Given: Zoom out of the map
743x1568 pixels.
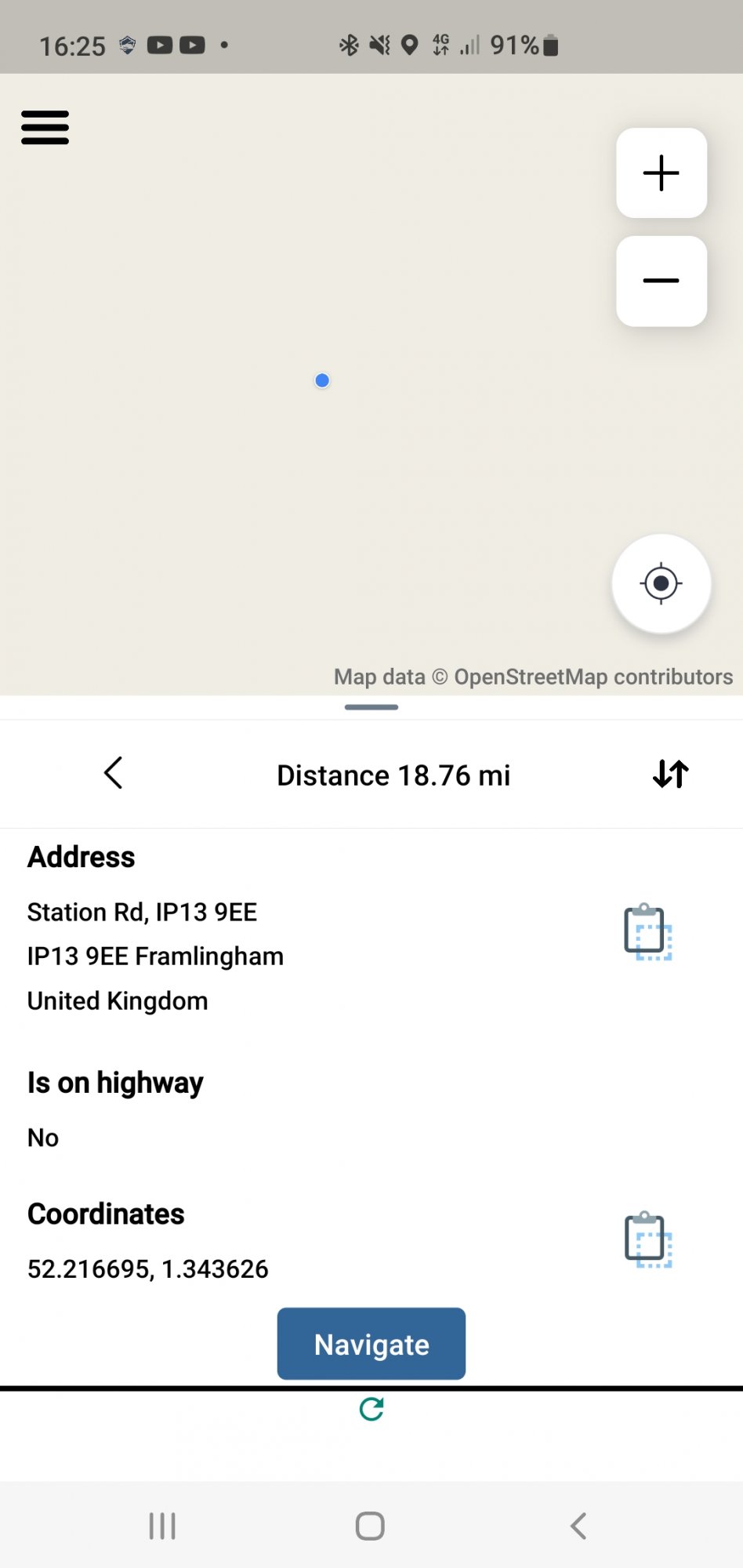Looking at the screenshot, I should tap(661, 281).
